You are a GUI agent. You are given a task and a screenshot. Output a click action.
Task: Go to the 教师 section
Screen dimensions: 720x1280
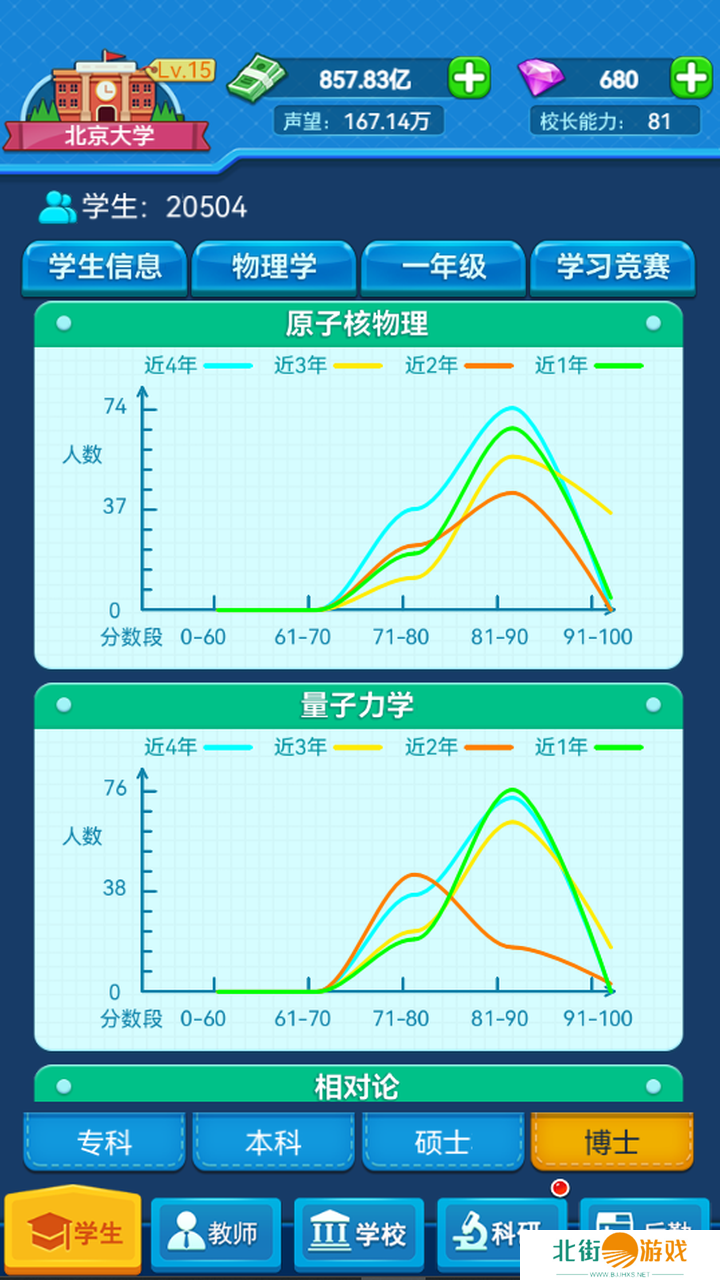pos(213,1234)
